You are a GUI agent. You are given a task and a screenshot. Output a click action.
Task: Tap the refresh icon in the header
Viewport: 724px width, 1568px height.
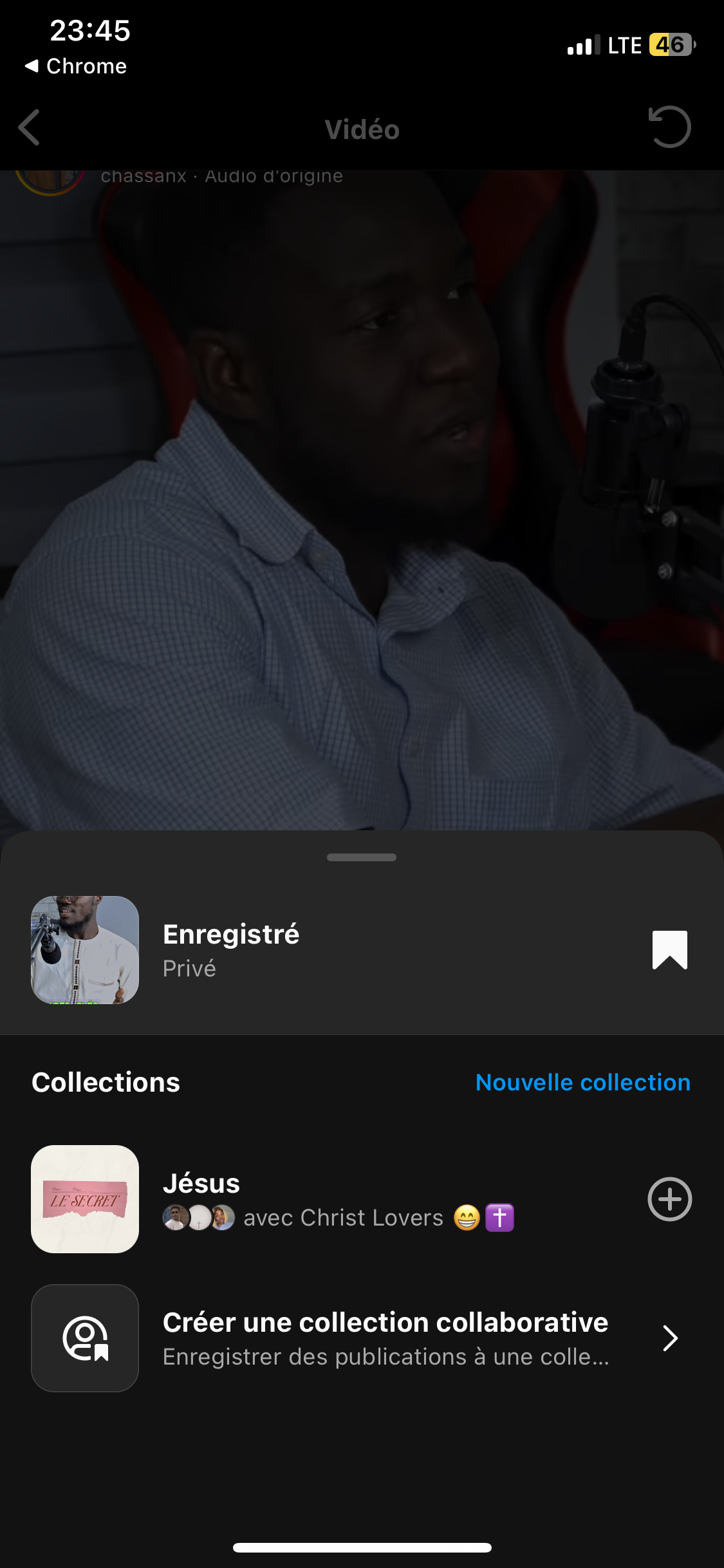pos(669,127)
